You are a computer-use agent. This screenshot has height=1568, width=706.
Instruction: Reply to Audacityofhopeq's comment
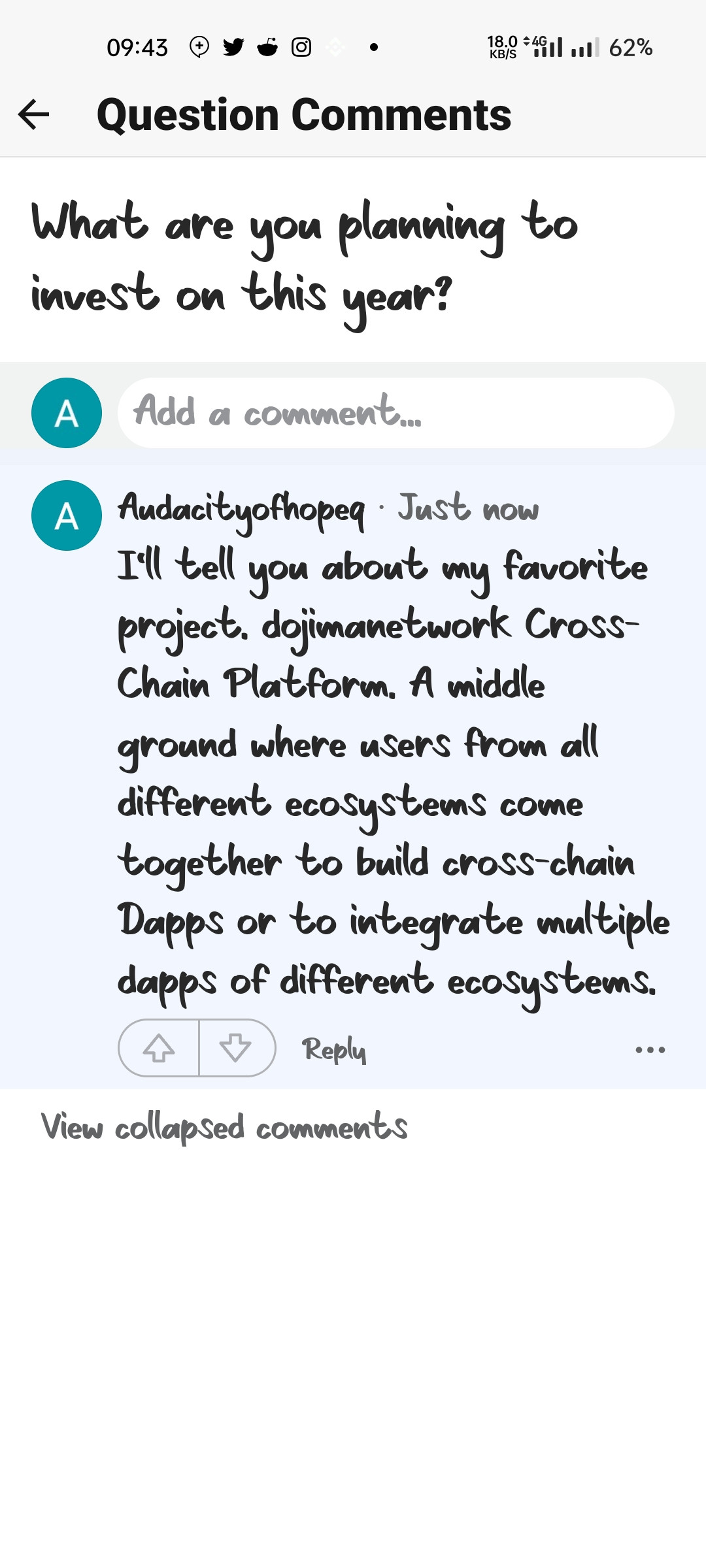coord(334,1050)
